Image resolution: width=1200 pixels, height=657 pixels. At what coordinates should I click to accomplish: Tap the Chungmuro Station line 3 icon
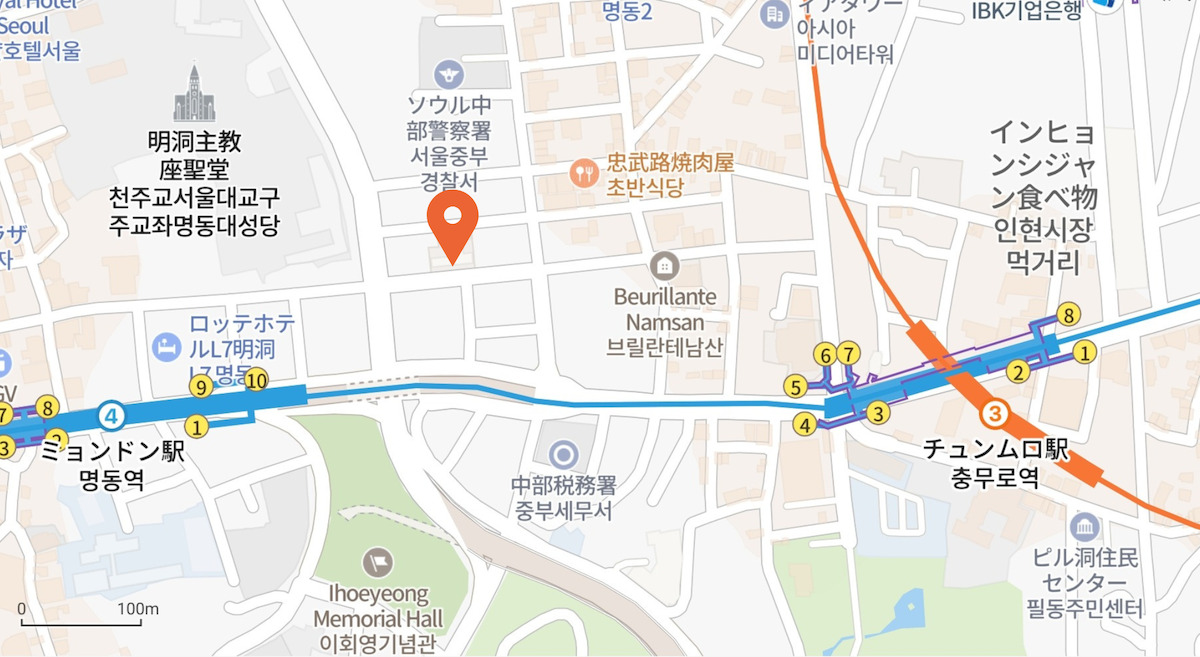(995, 412)
